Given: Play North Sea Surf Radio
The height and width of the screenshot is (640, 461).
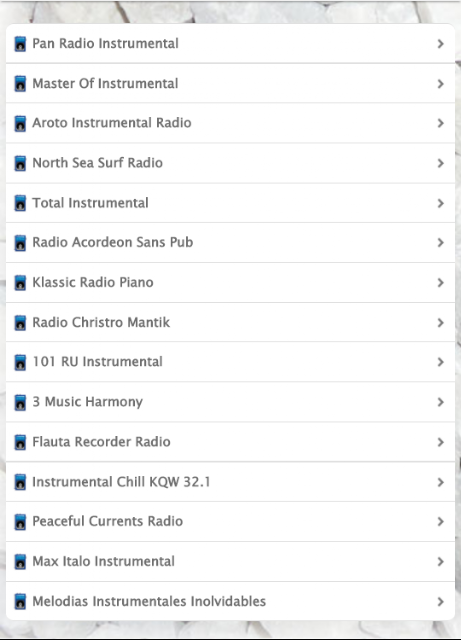Looking at the screenshot, I should pos(230,163).
